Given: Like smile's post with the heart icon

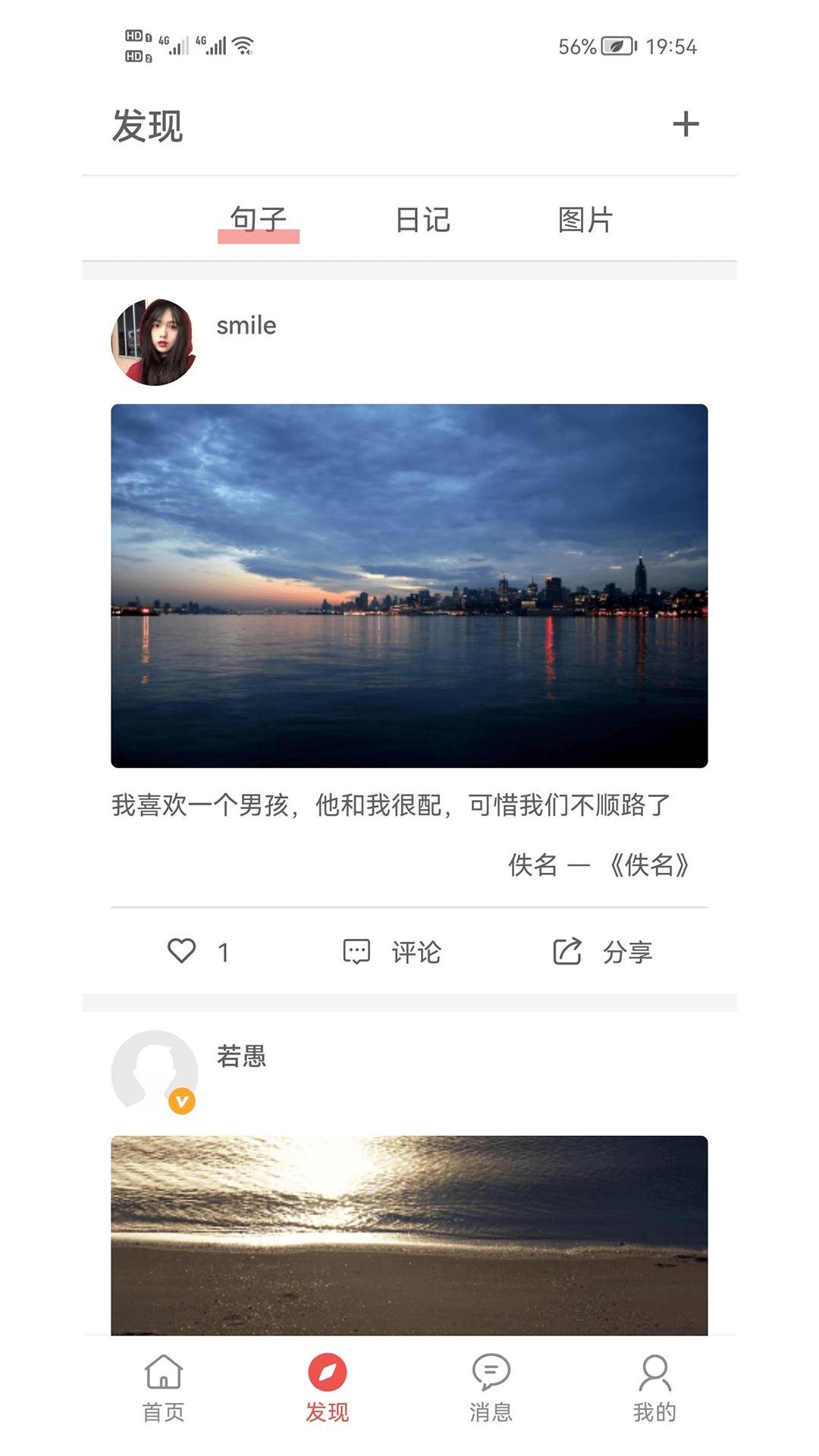Looking at the screenshot, I should pos(182,951).
